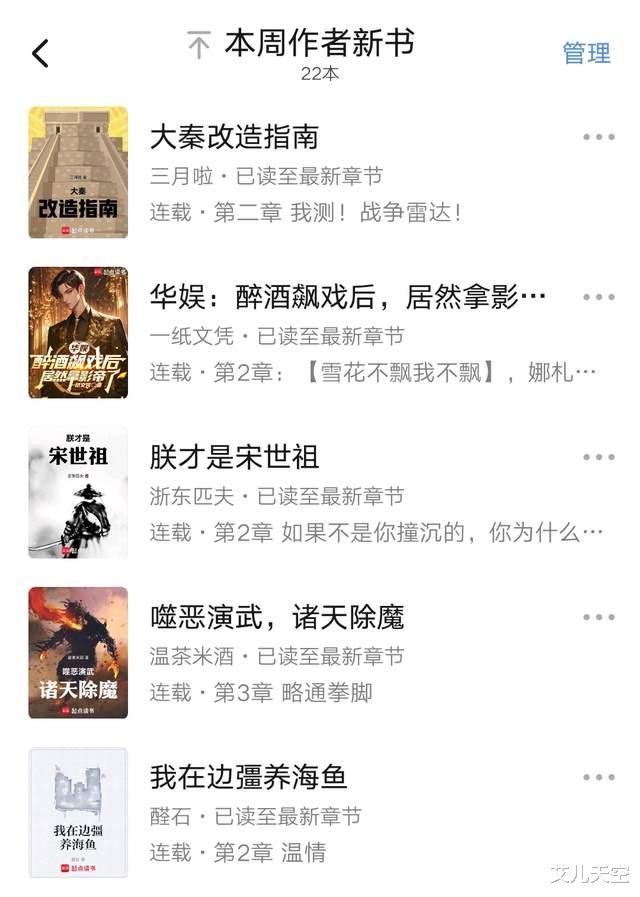Show more options for 华娱：醉酒飙戏后
This screenshot has width=640, height=897.
(598, 298)
